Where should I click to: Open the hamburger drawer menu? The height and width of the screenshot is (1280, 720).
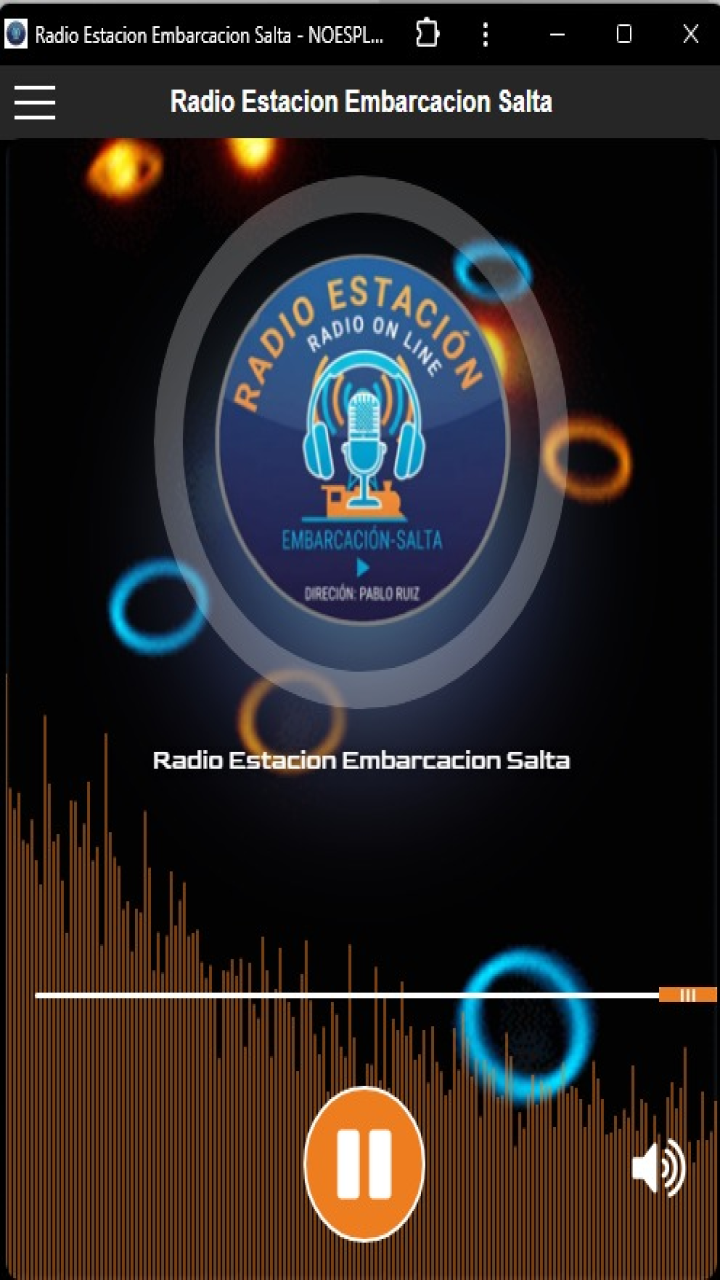tap(34, 102)
